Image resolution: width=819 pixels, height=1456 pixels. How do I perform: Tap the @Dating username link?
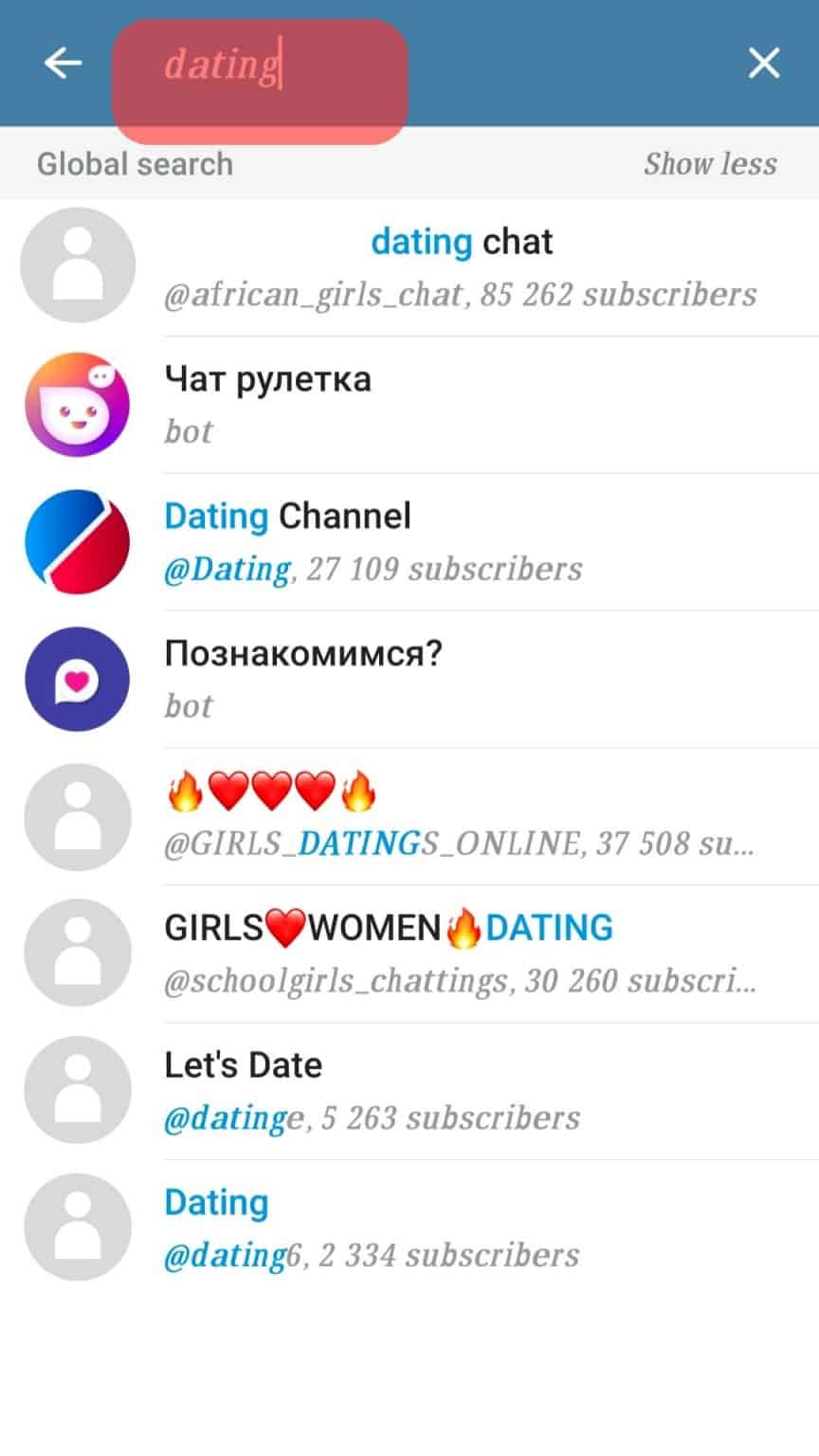tap(227, 568)
